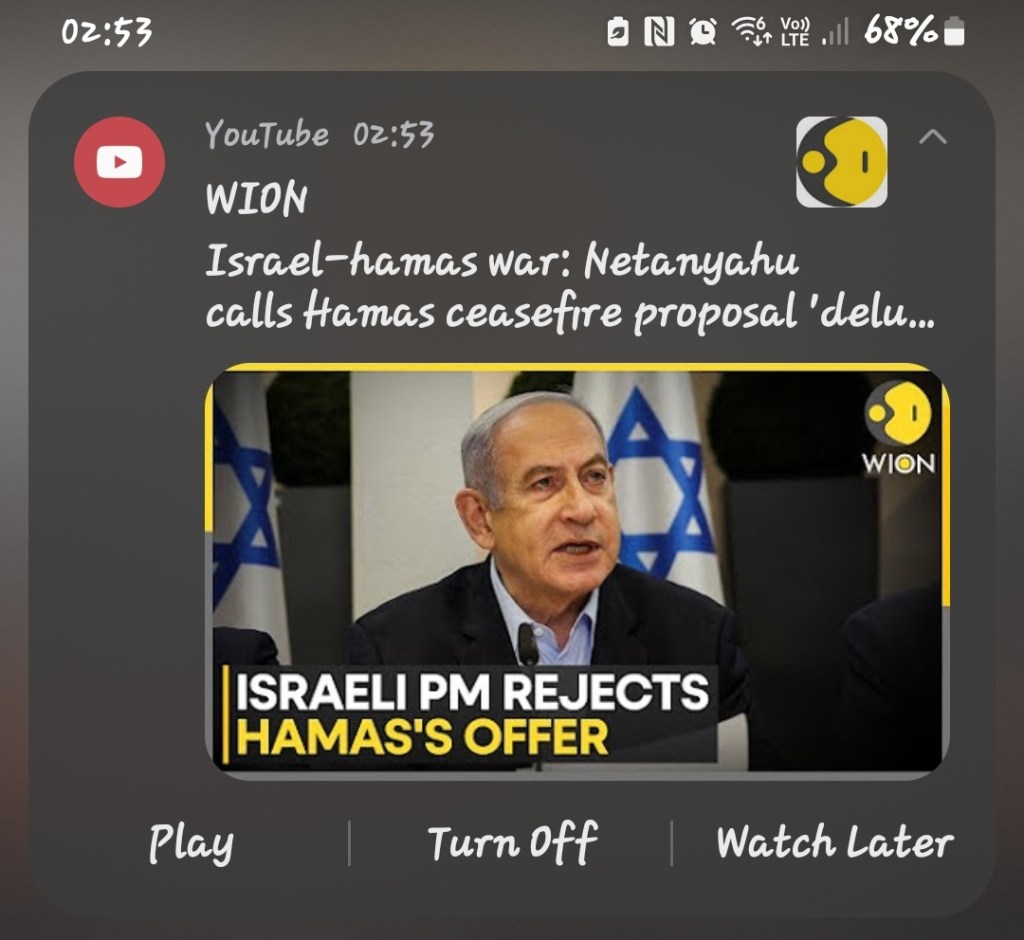Add the WION video to Watch Later

(x=834, y=843)
